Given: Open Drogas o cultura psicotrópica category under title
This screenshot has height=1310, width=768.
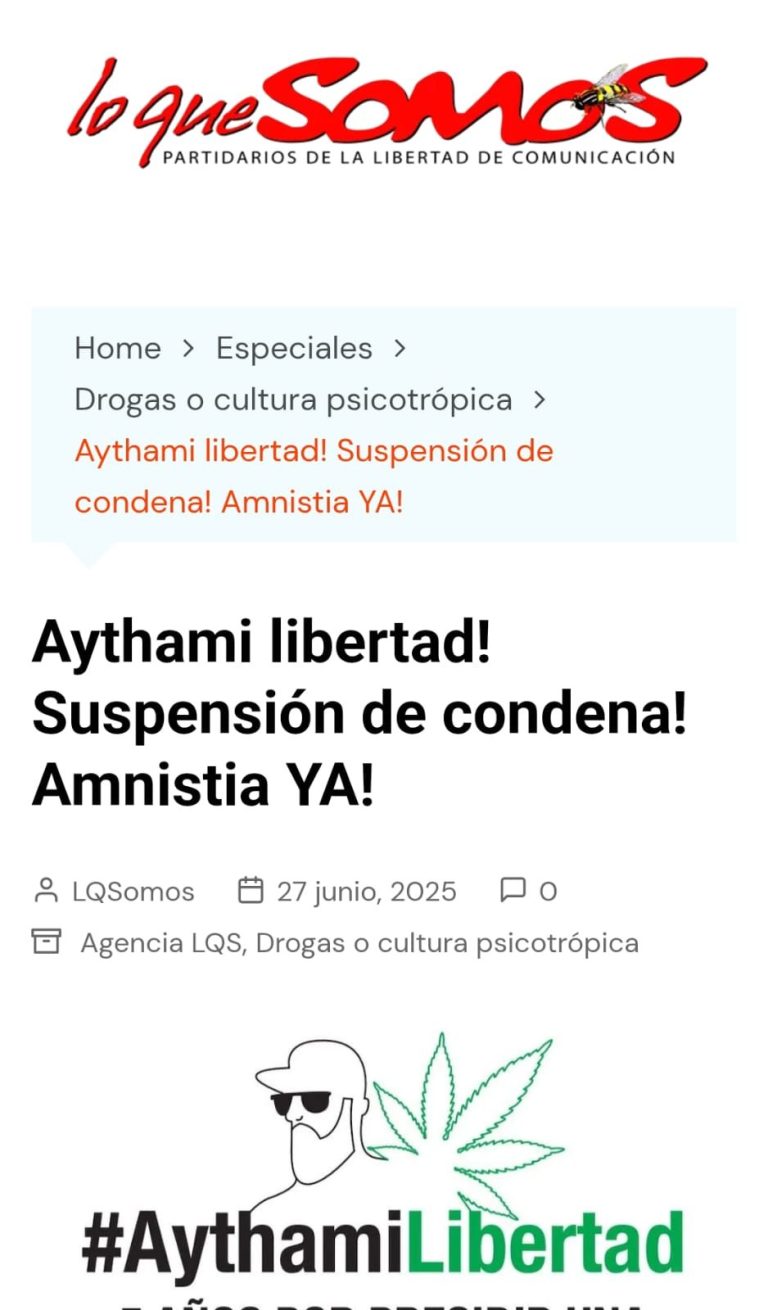Looking at the screenshot, I should click(x=447, y=943).
